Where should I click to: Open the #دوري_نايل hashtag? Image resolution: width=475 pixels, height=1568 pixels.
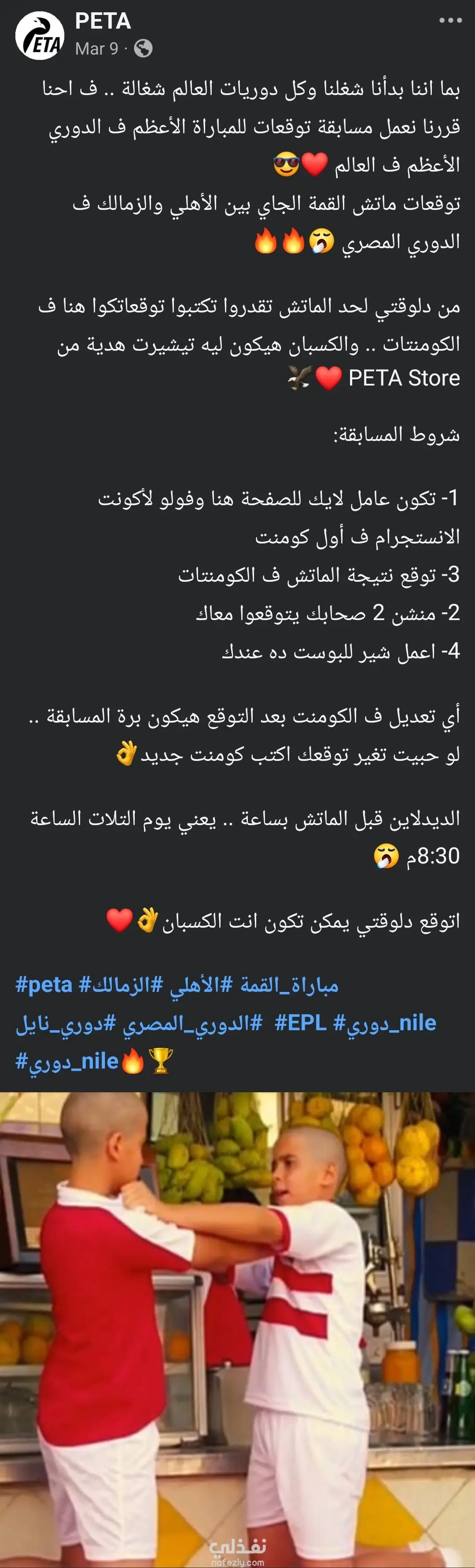66,1023
